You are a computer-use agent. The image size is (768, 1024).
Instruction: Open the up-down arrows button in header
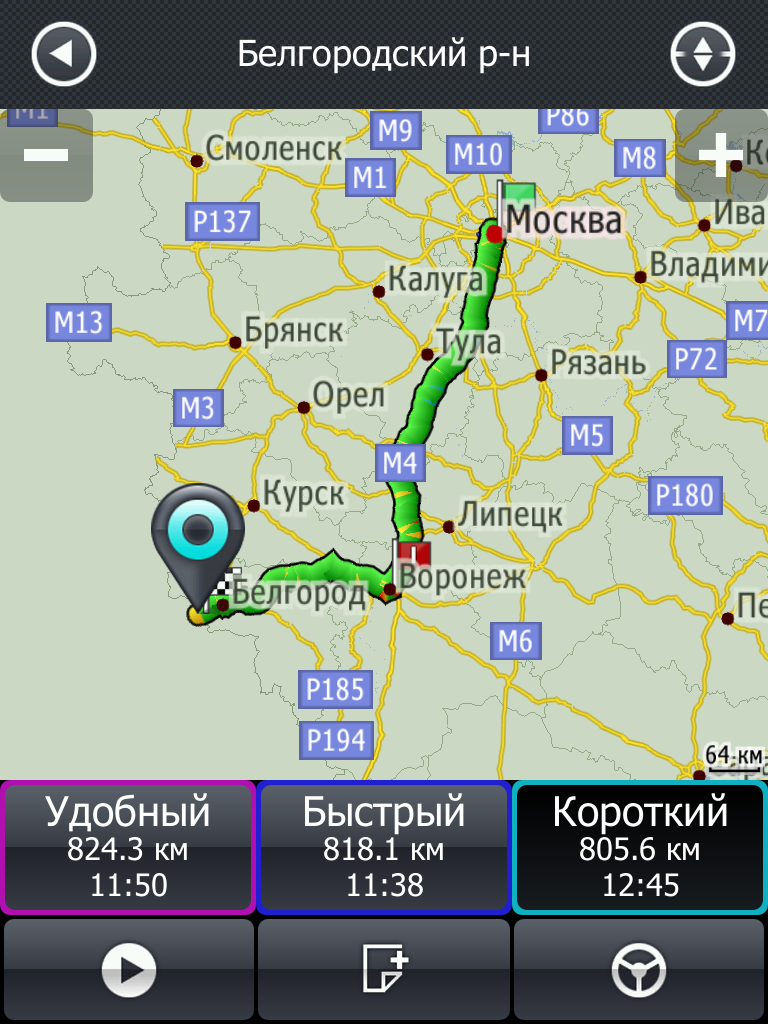(703, 54)
